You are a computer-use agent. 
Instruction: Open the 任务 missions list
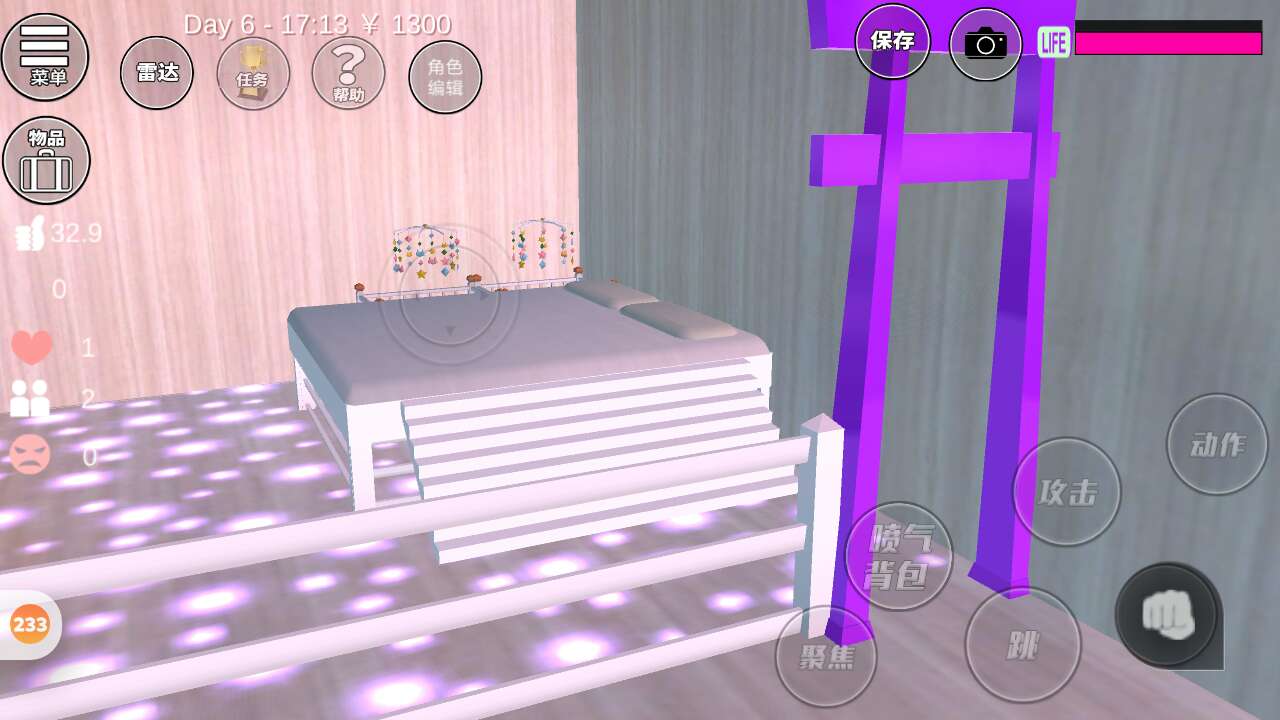[x=253, y=73]
